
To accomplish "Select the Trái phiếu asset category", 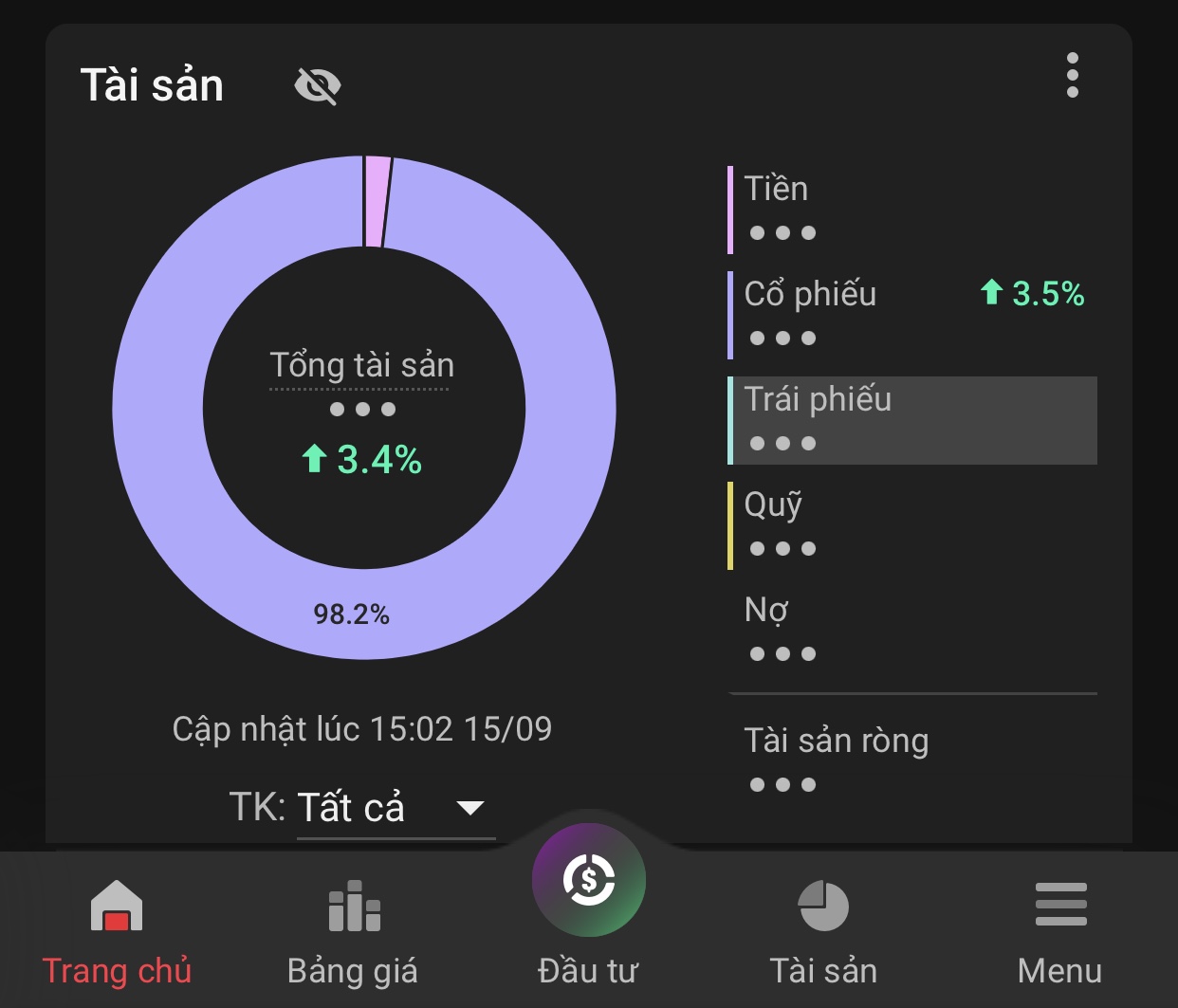I will click(x=912, y=420).
